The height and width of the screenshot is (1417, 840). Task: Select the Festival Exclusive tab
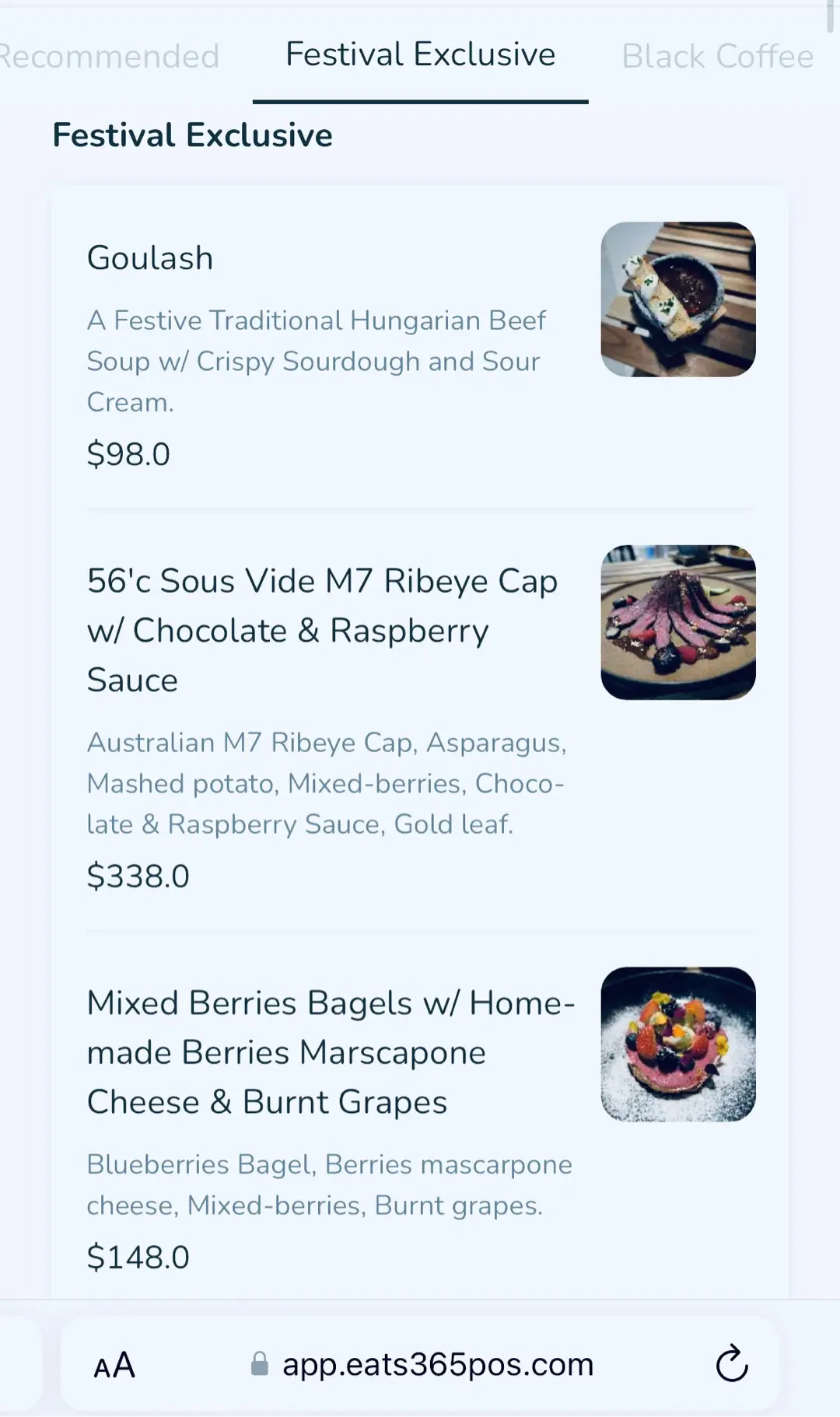(x=420, y=54)
